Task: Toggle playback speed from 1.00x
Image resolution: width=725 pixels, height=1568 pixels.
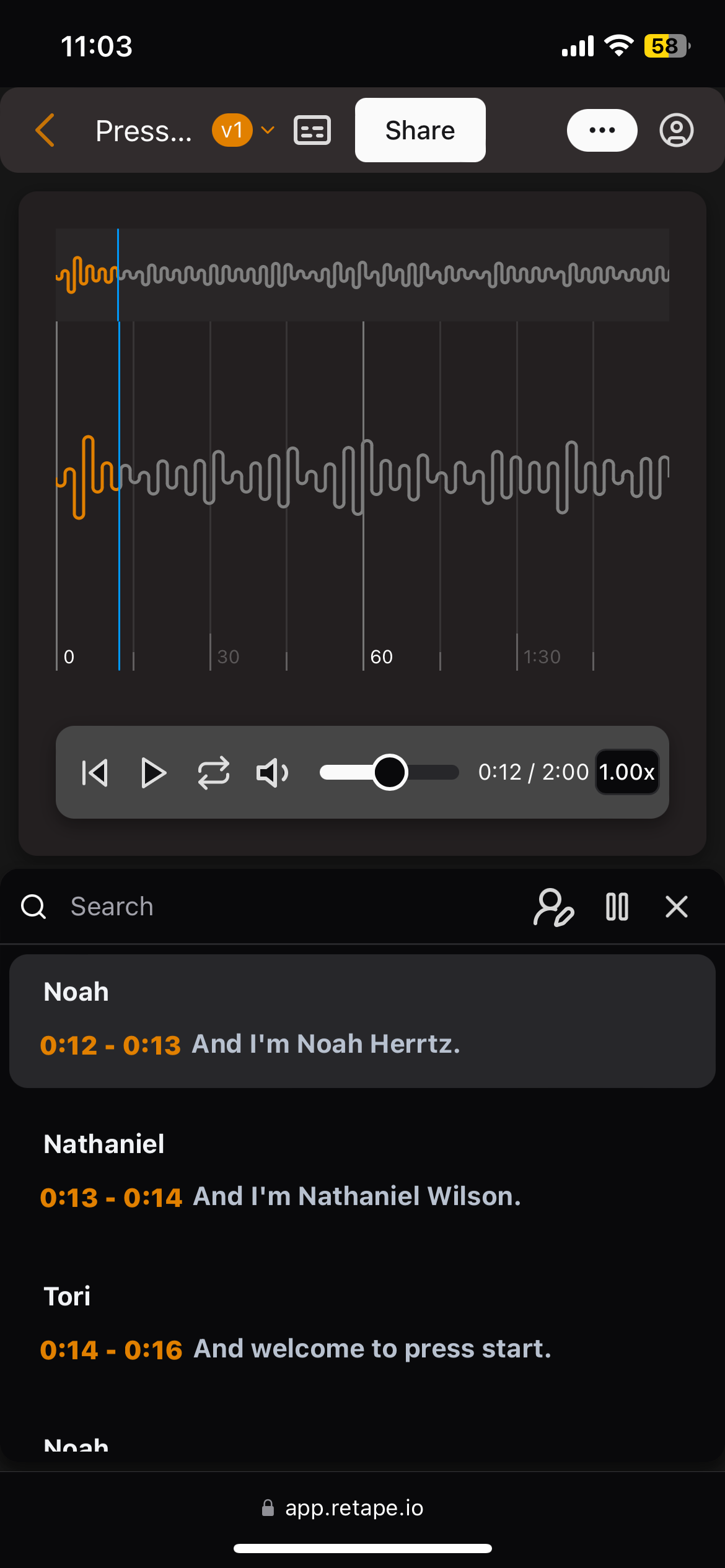Action: [x=626, y=772]
